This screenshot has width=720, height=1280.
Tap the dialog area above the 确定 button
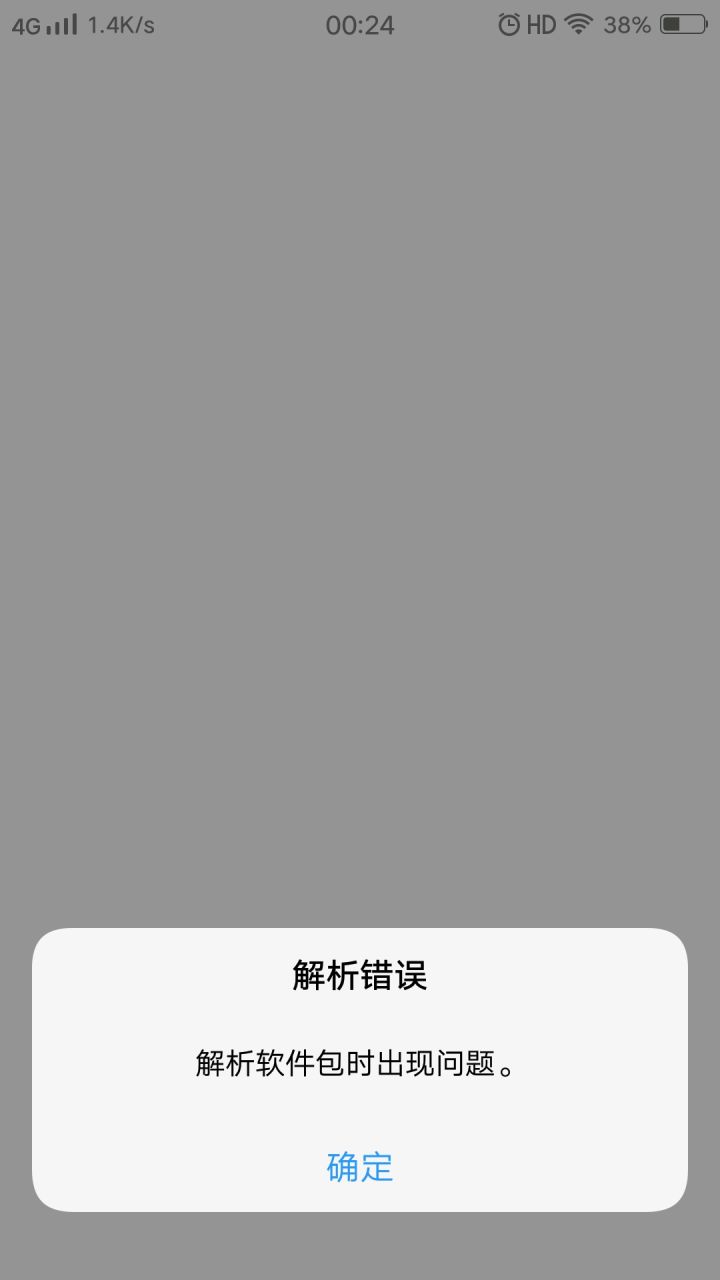tap(360, 1110)
